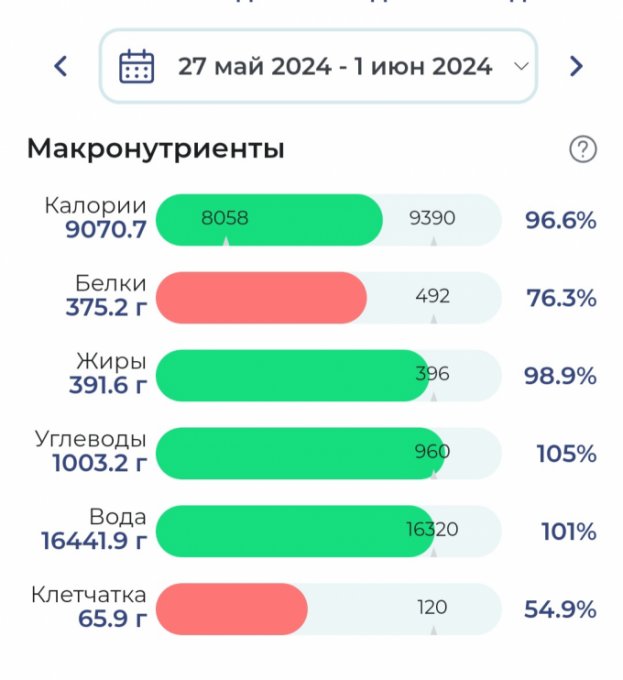The image size is (623, 680).
Task: Go to the next week
Action: [576, 67]
